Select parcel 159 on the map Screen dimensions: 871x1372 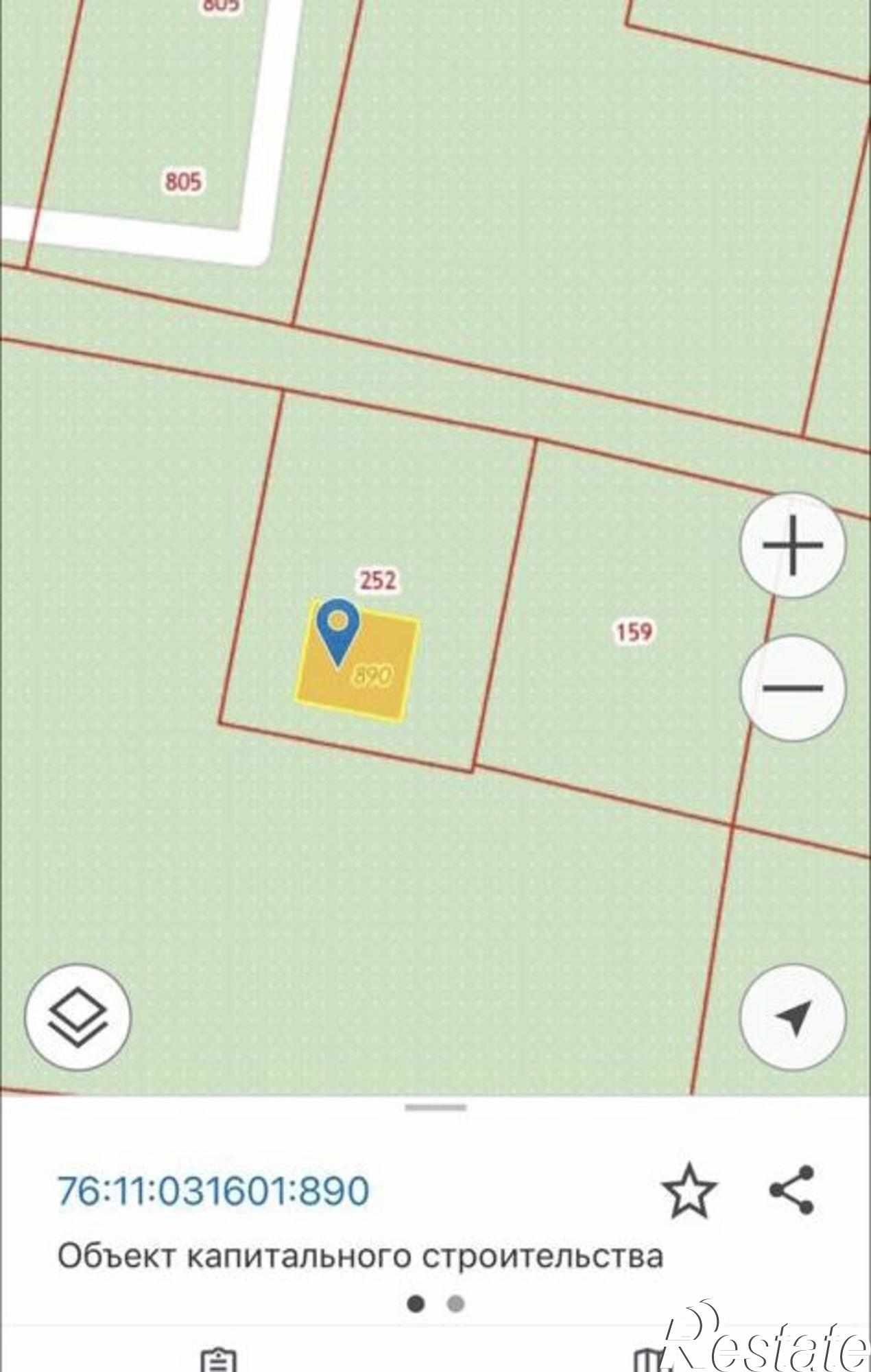click(633, 631)
